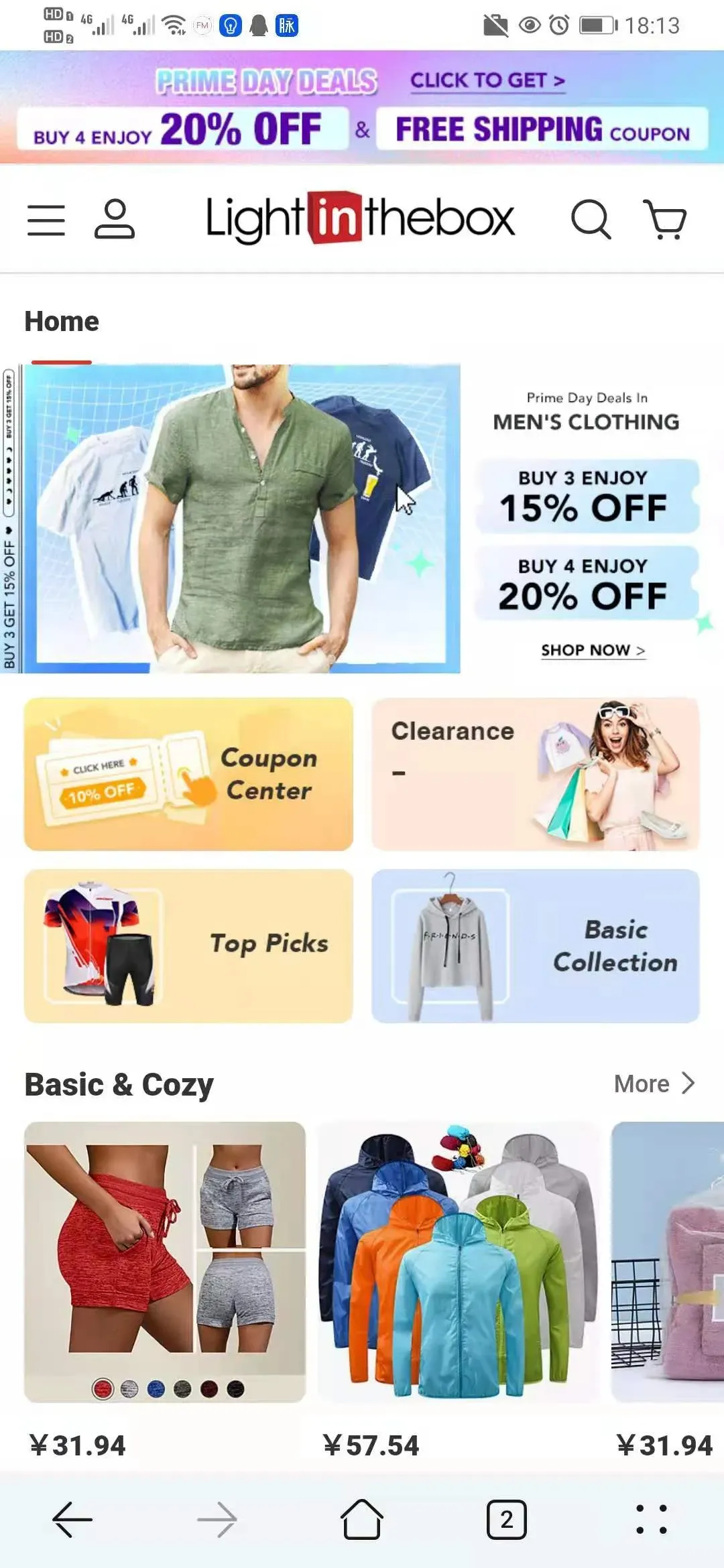The image size is (724, 1568).
Task: Open the browser tabs switcher
Action: click(x=506, y=1519)
